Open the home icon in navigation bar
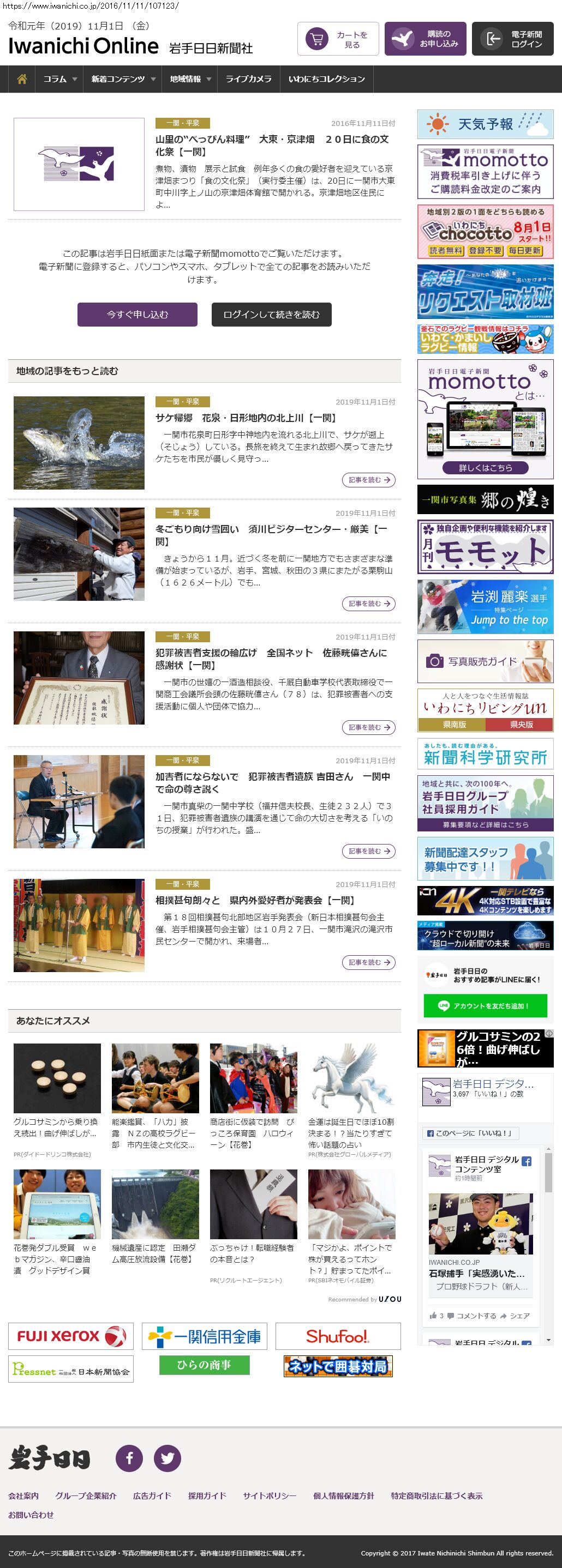The image size is (562, 1568). (x=22, y=79)
